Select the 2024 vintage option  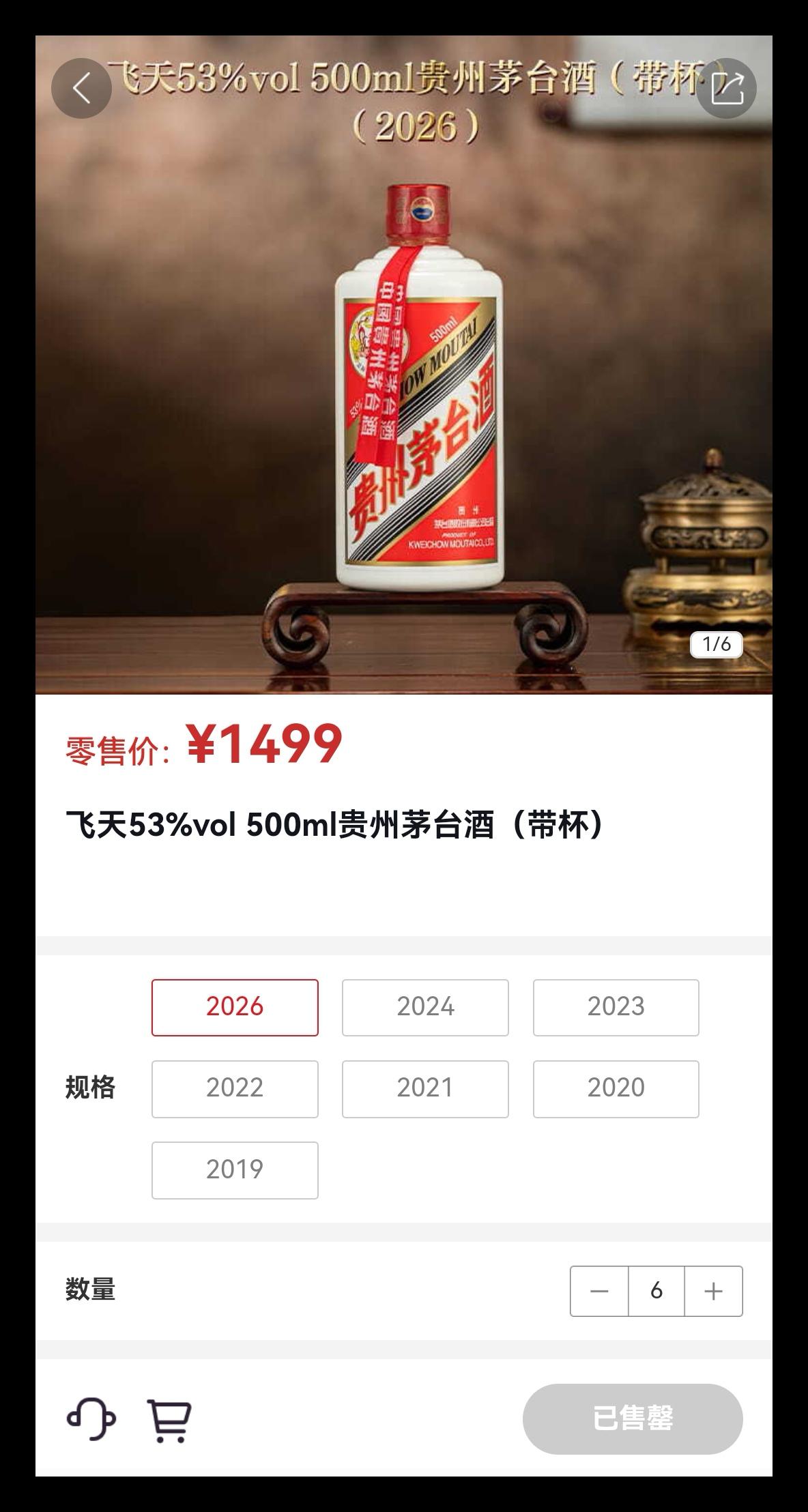click(424, 1008)
